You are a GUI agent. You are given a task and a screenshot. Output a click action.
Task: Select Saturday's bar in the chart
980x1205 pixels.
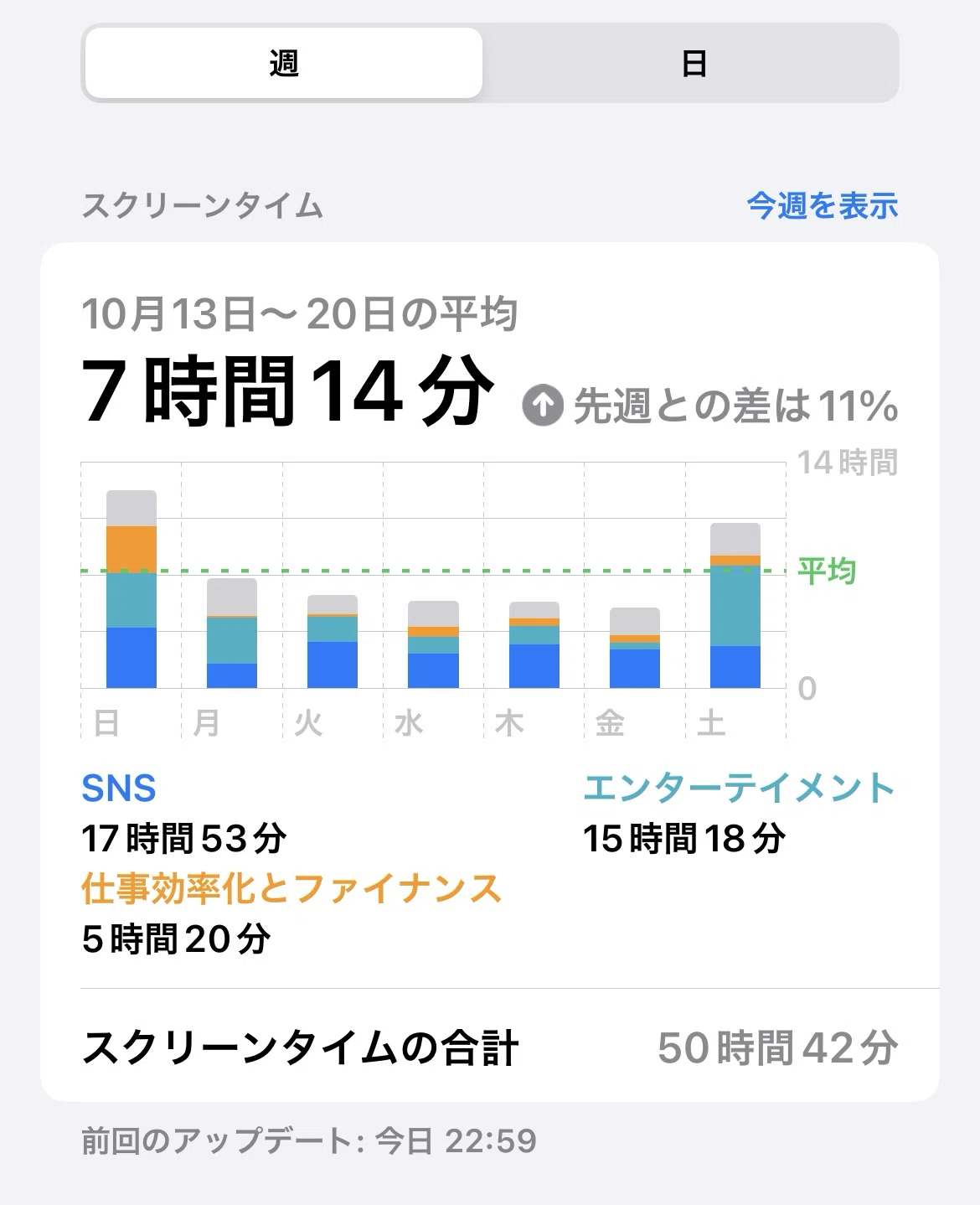735,605
